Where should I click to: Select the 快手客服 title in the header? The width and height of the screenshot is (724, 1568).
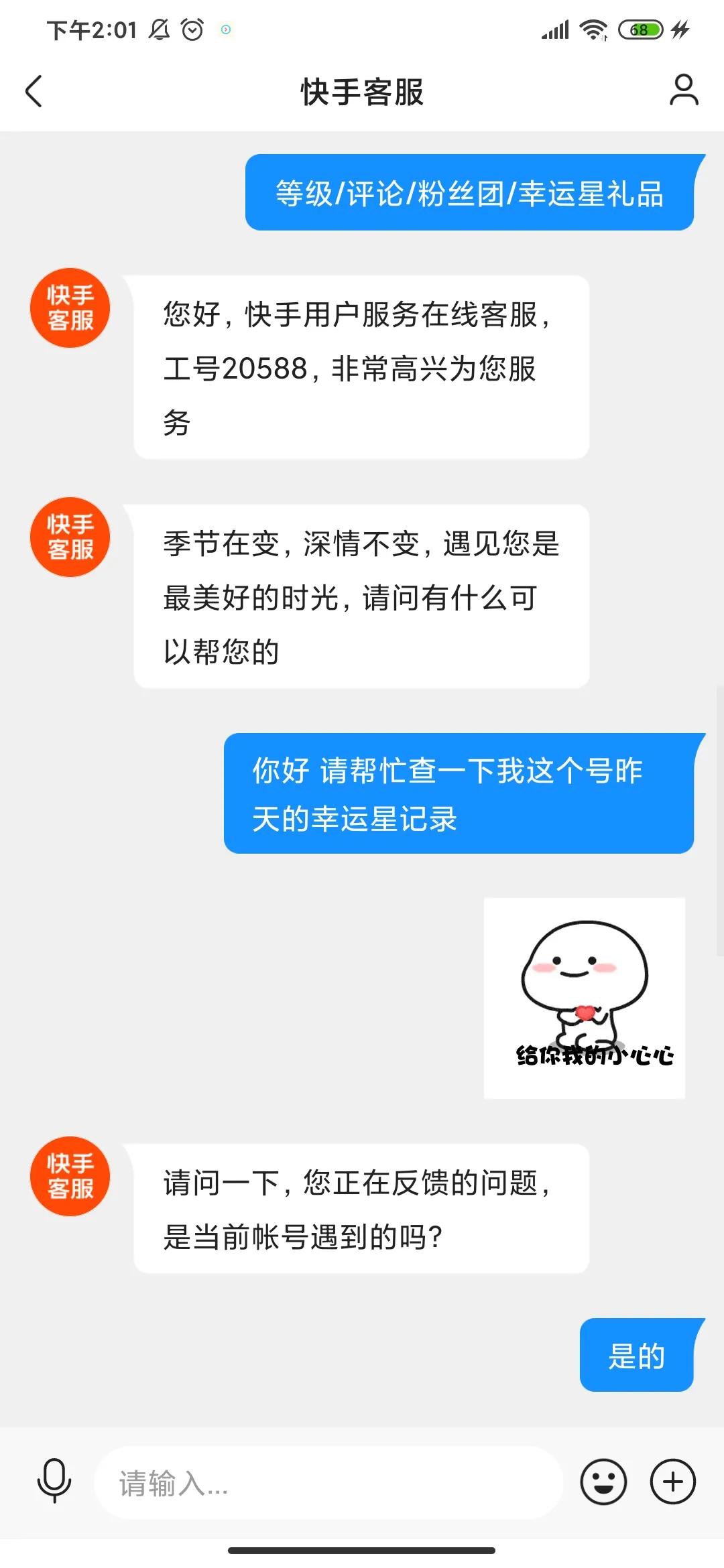(362, 92)
